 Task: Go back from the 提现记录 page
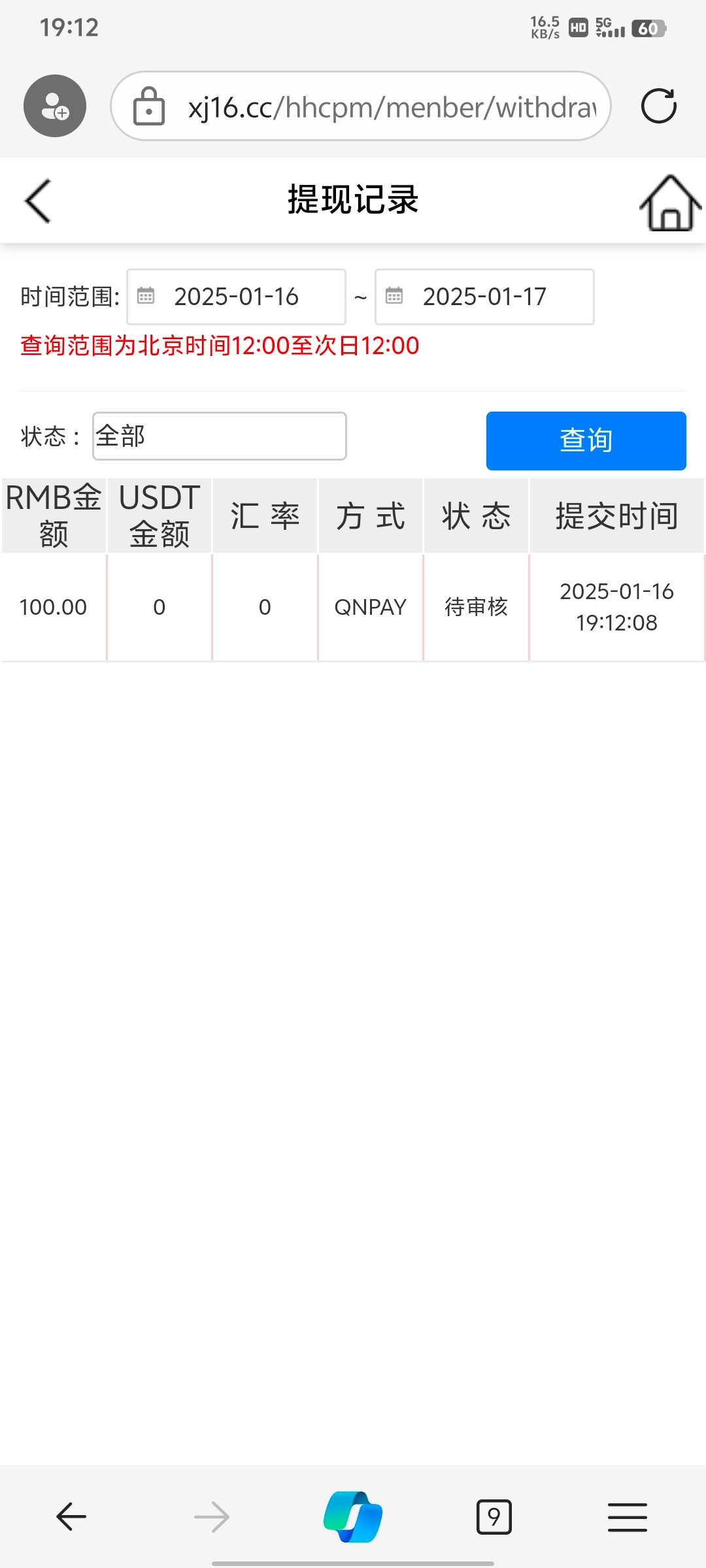click(38, 201)
